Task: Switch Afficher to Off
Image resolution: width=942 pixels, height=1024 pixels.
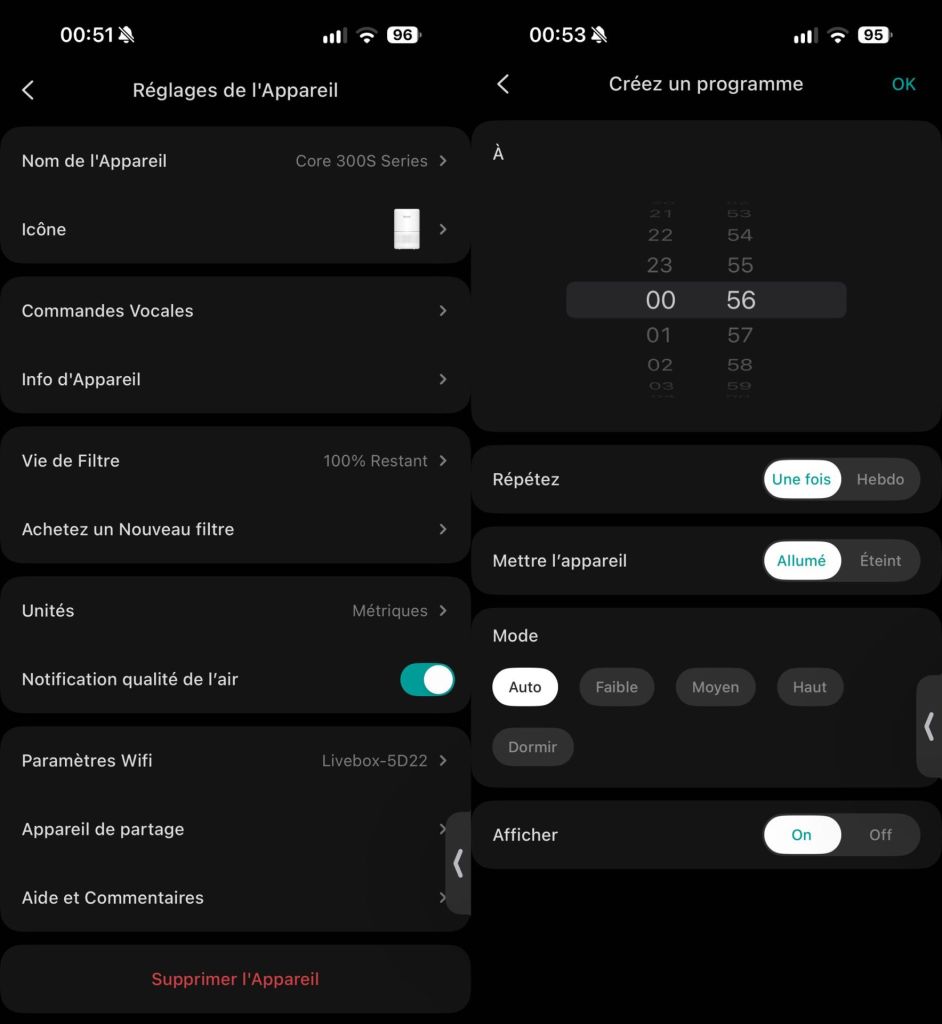Action: (x=880, y=835)
